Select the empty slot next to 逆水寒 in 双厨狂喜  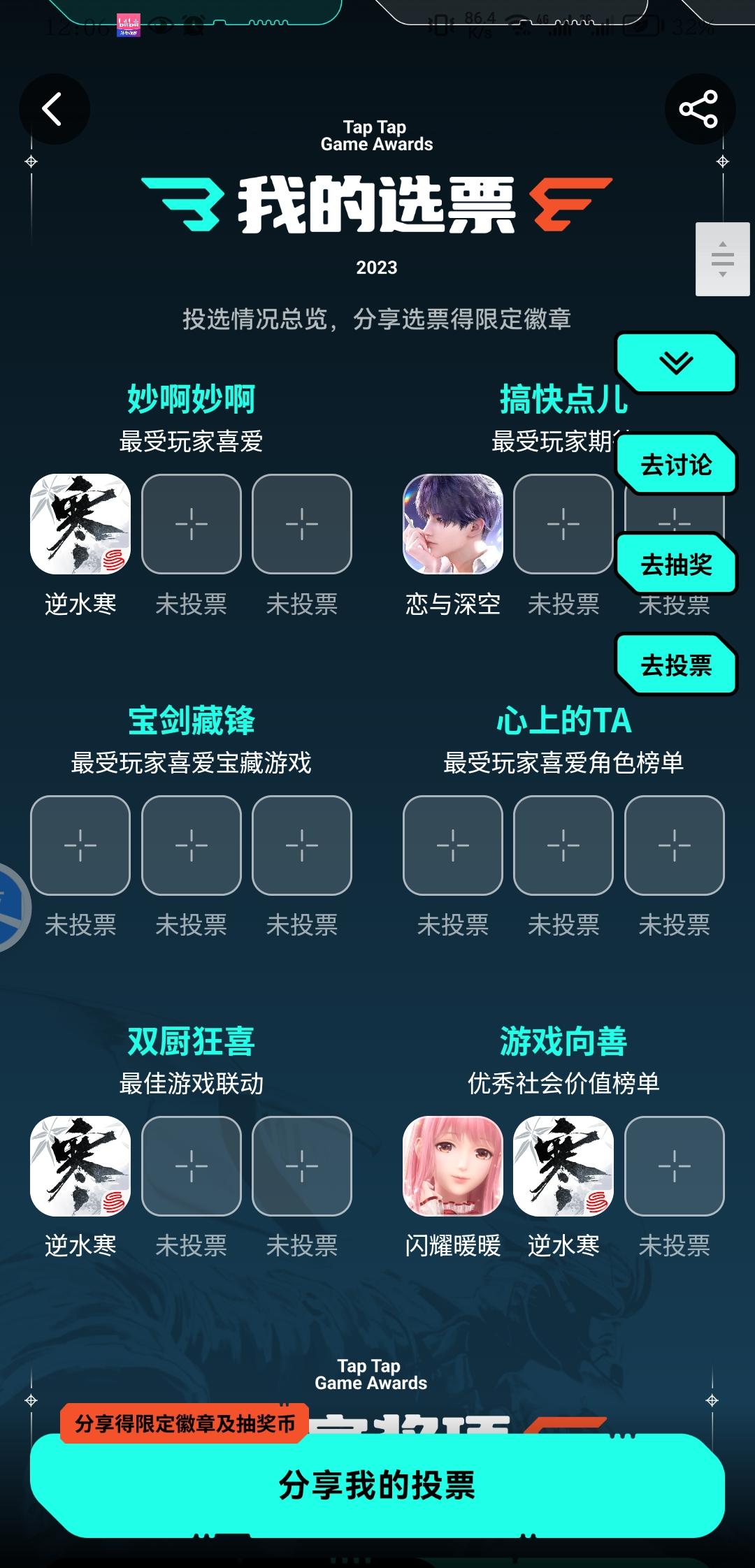191,1168
